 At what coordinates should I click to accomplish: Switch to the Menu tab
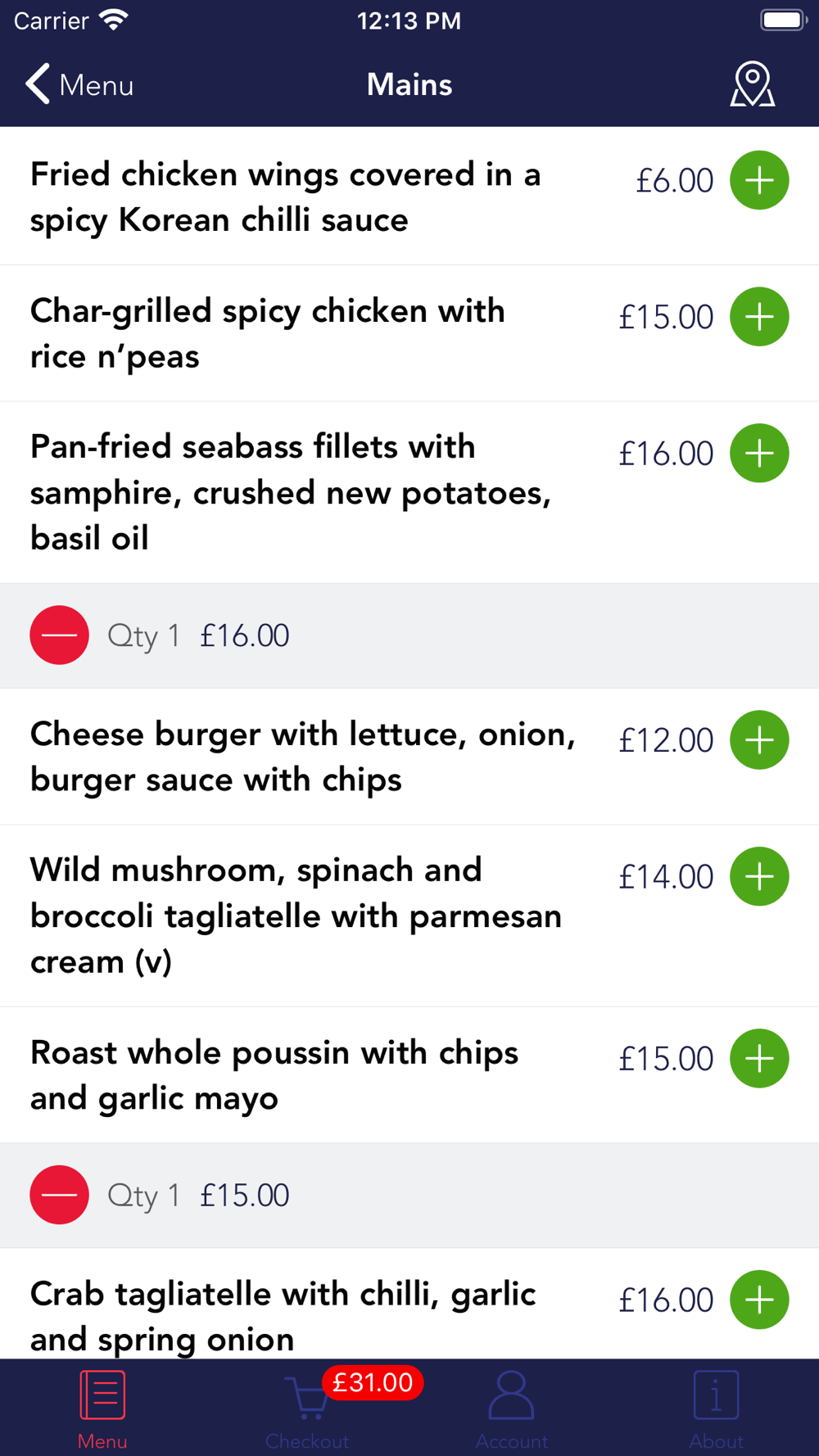click(x=102, y=1409)
